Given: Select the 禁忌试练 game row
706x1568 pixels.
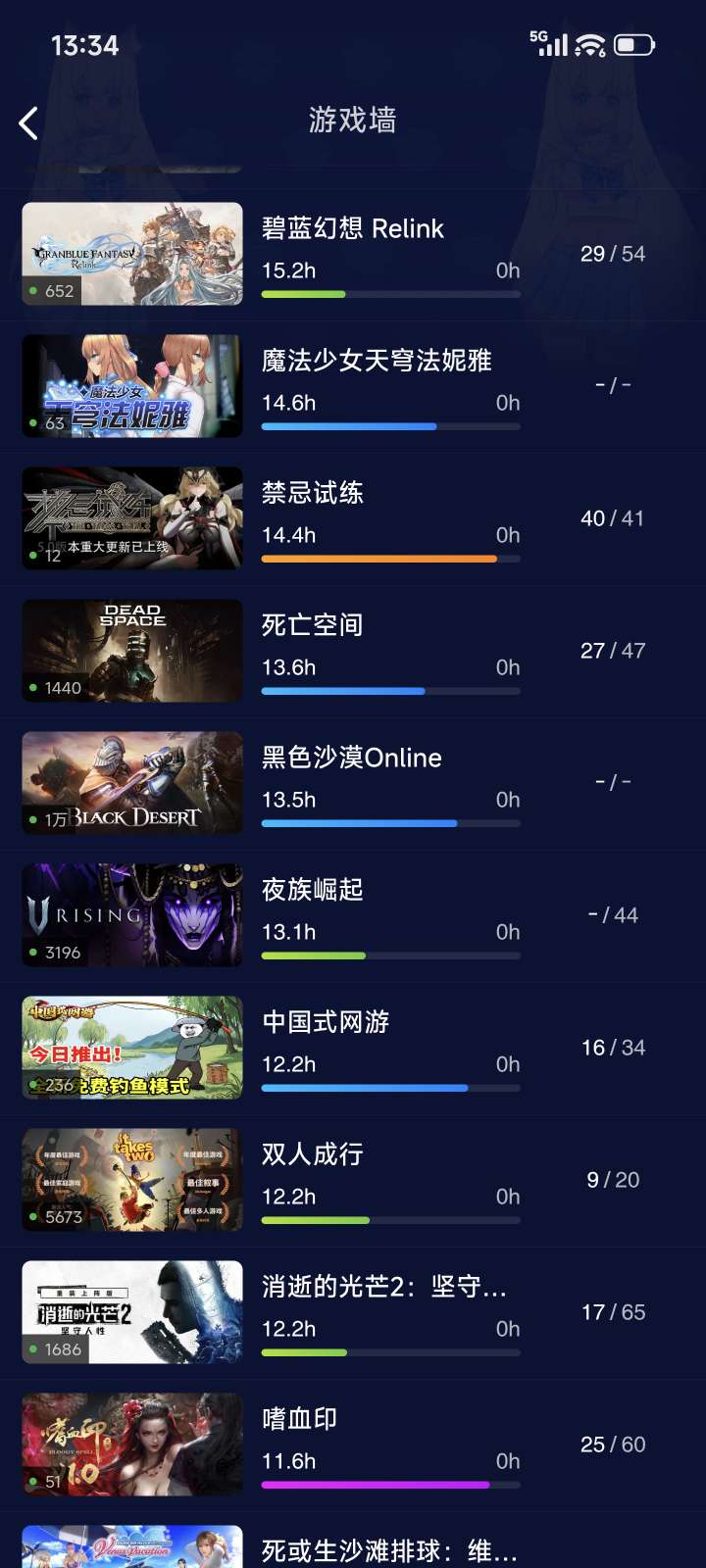Looking at the screenshot, I should click(x=353, y=518).
